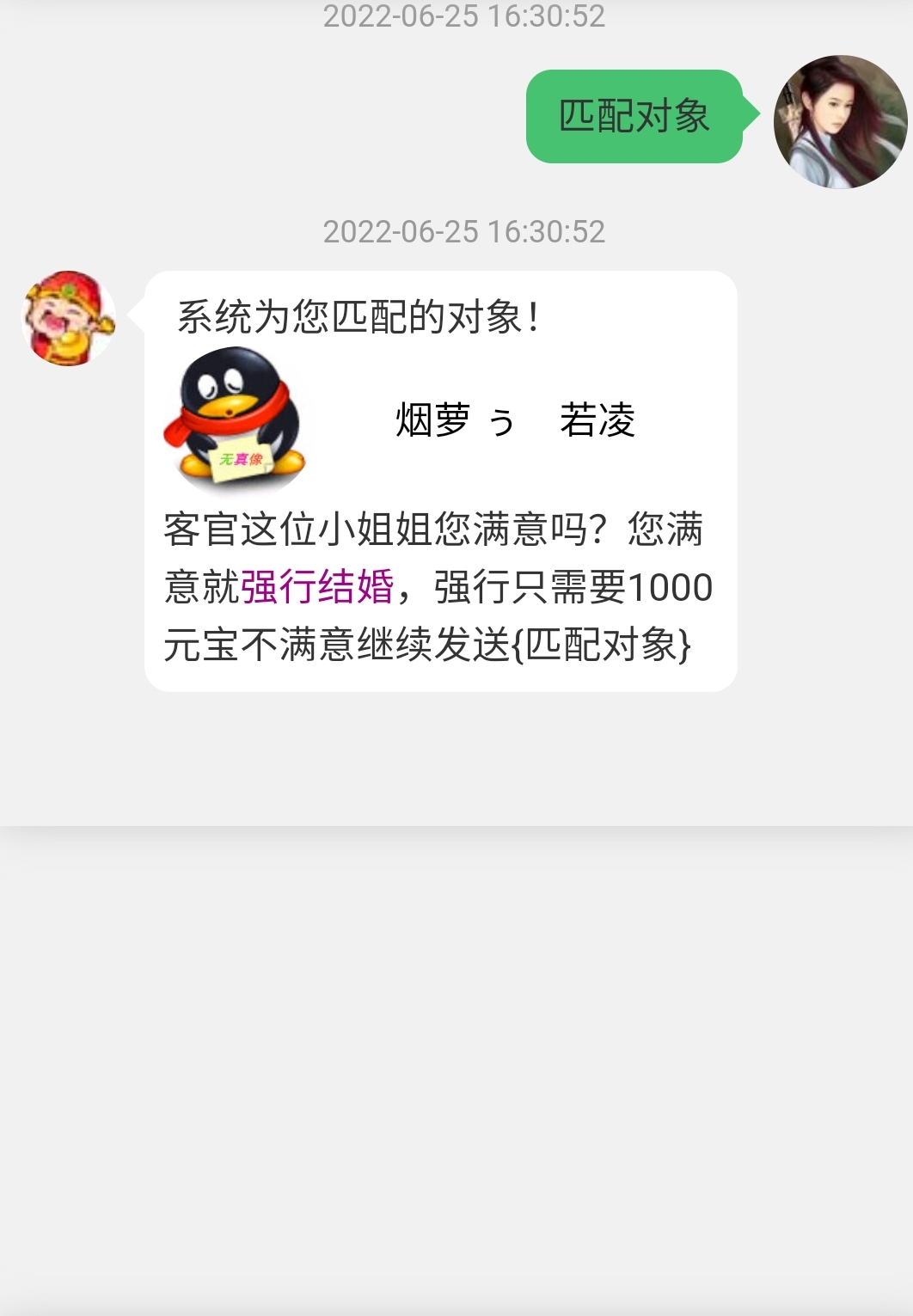View the matched user's penguin avatar

point(236,420)
